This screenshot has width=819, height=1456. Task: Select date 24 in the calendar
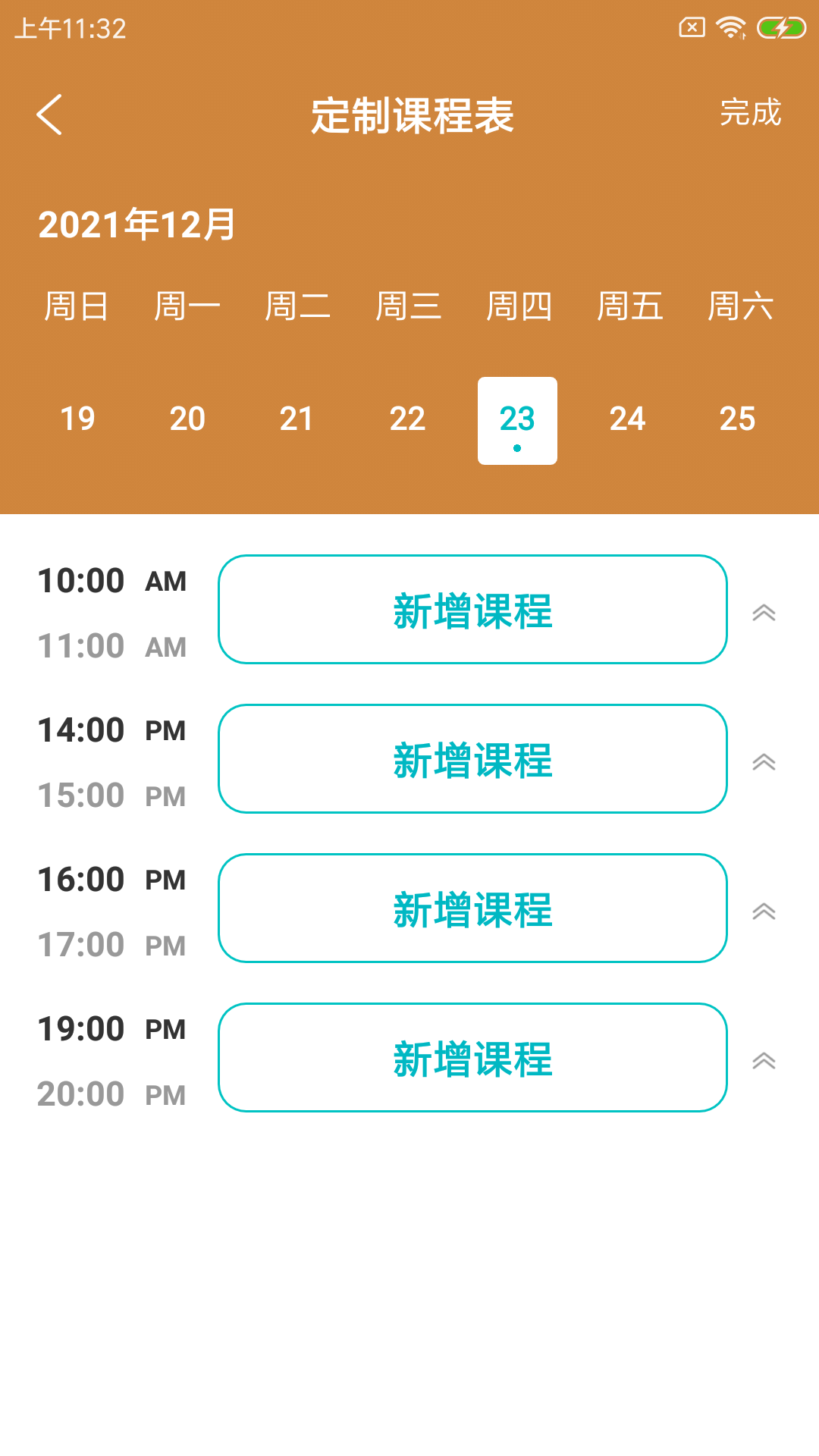(627, 419)
